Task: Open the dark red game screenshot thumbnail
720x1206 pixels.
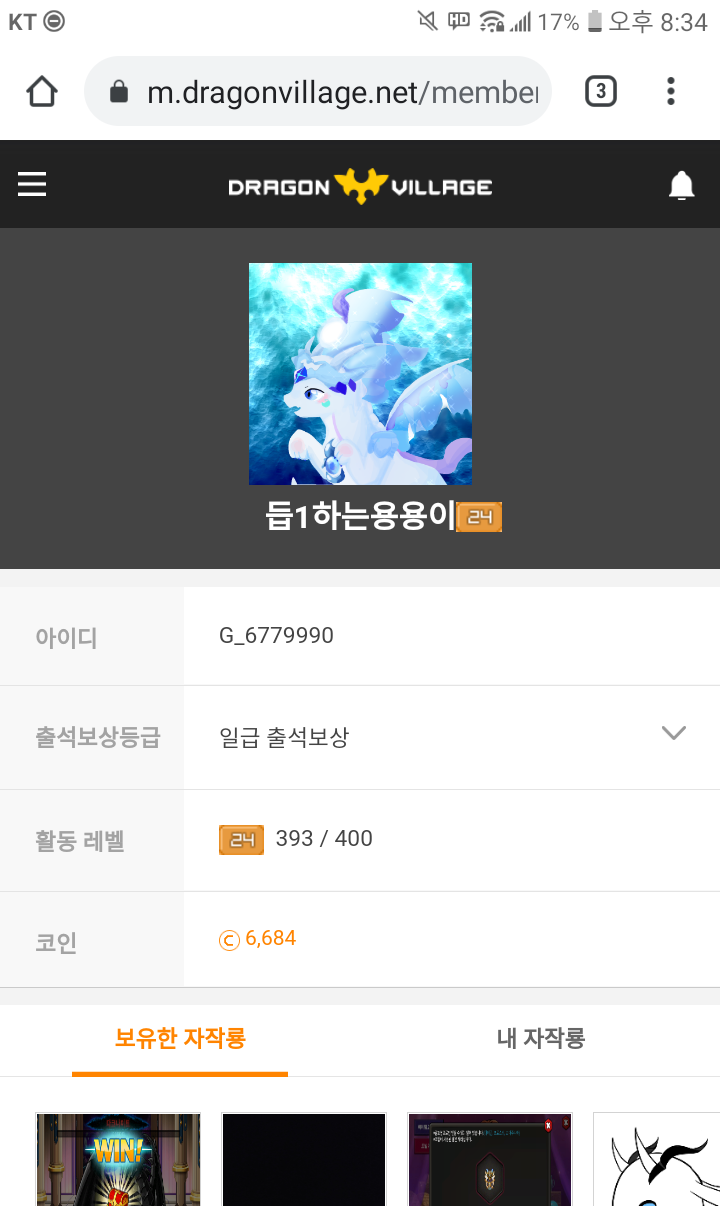Action: click(490, 1160)
